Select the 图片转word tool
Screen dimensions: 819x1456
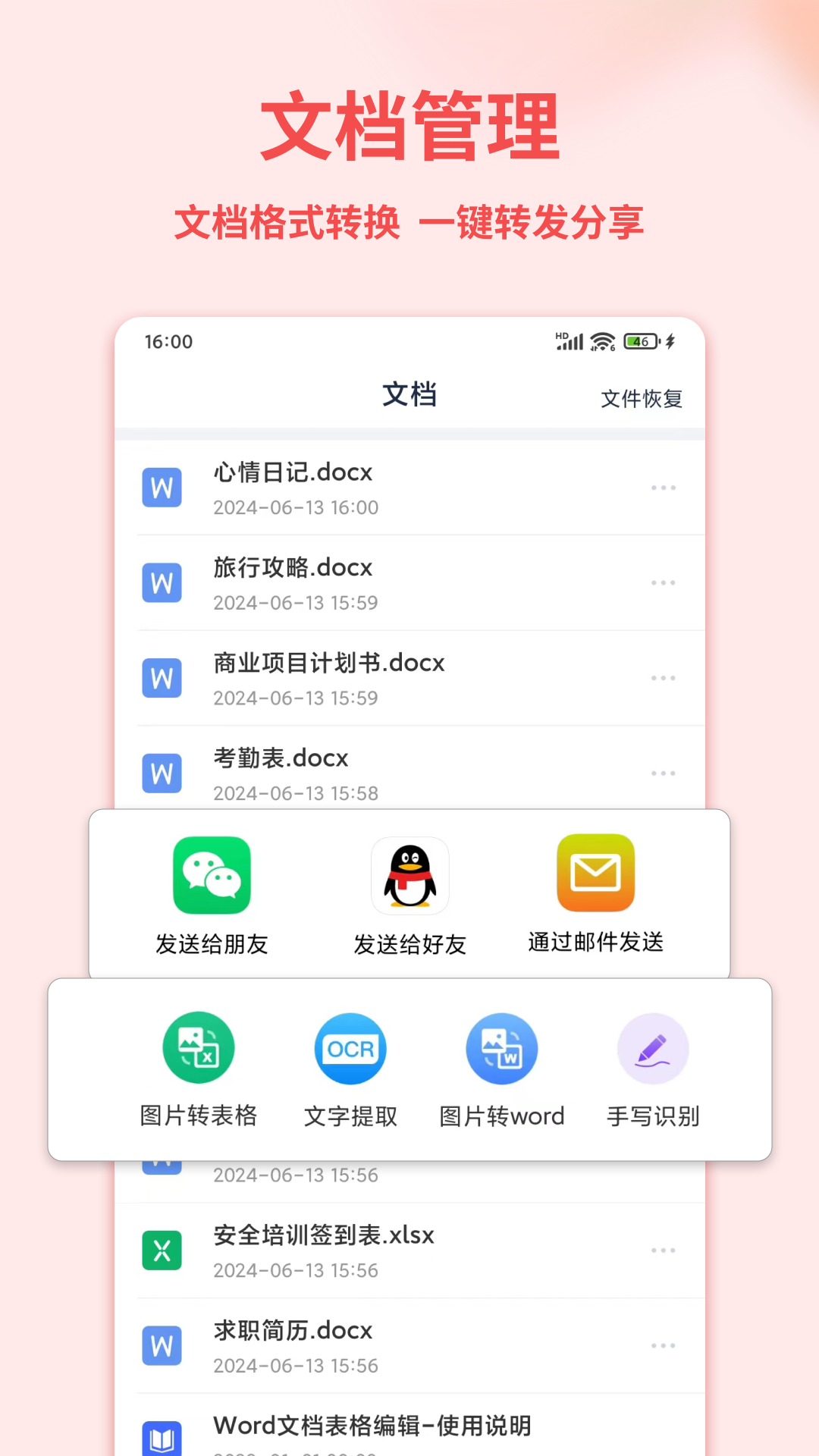tap(501, 1049)
